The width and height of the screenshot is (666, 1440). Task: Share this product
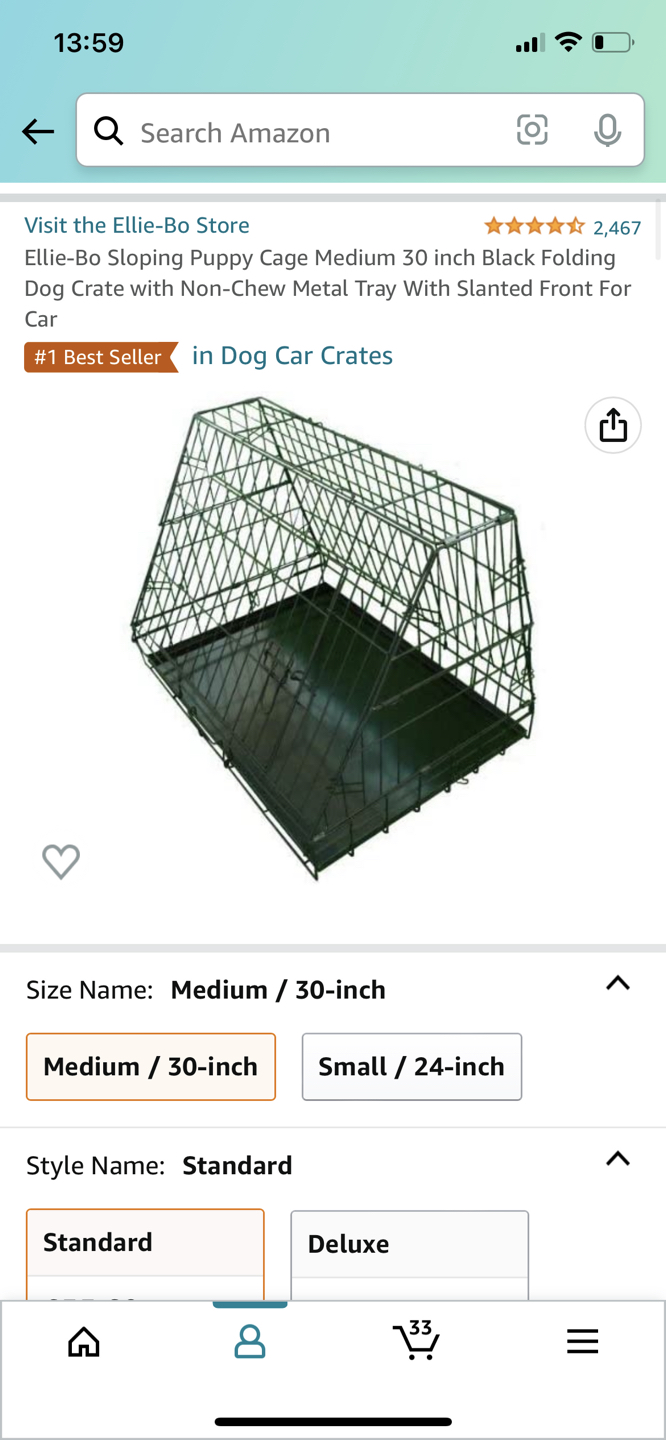point(612,426)
